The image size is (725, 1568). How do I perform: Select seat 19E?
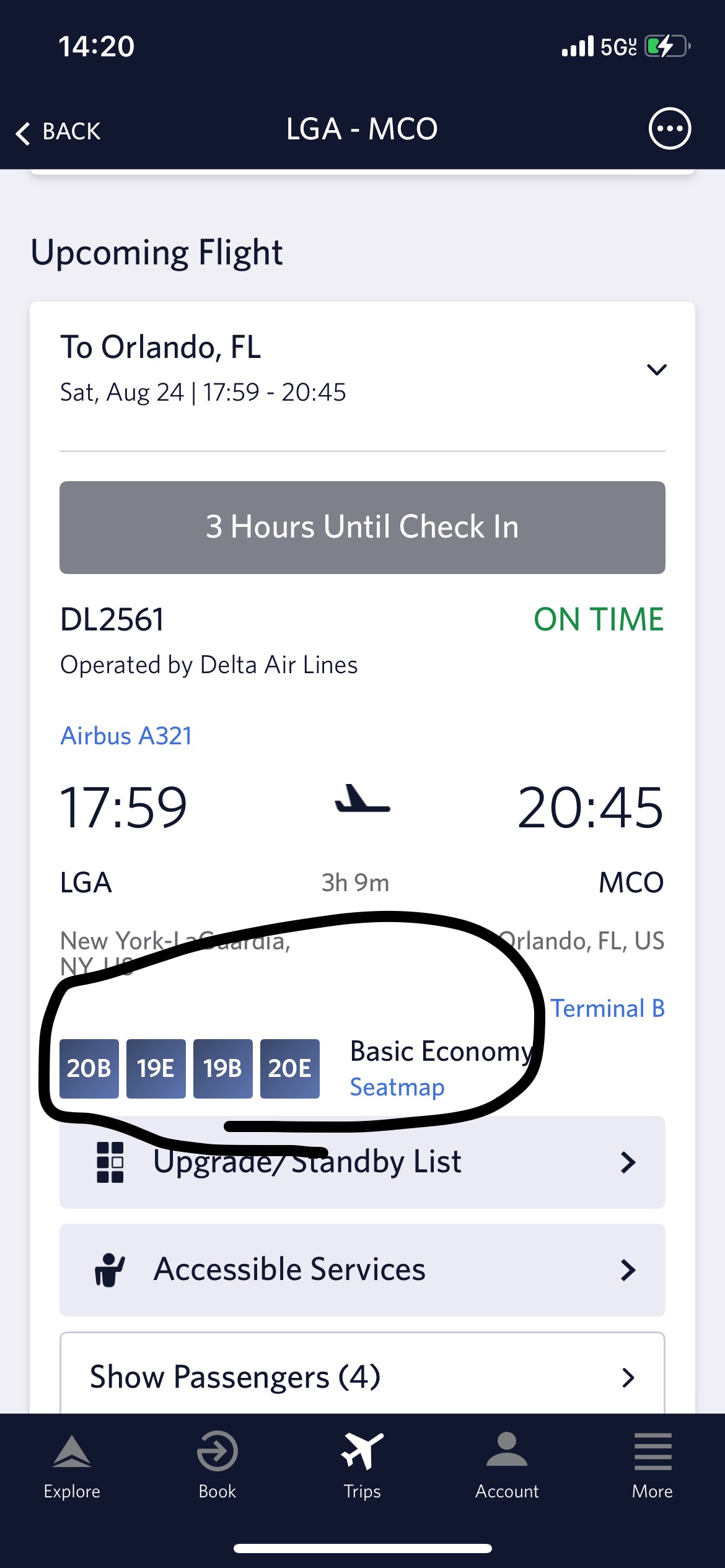coord(156,1068)
